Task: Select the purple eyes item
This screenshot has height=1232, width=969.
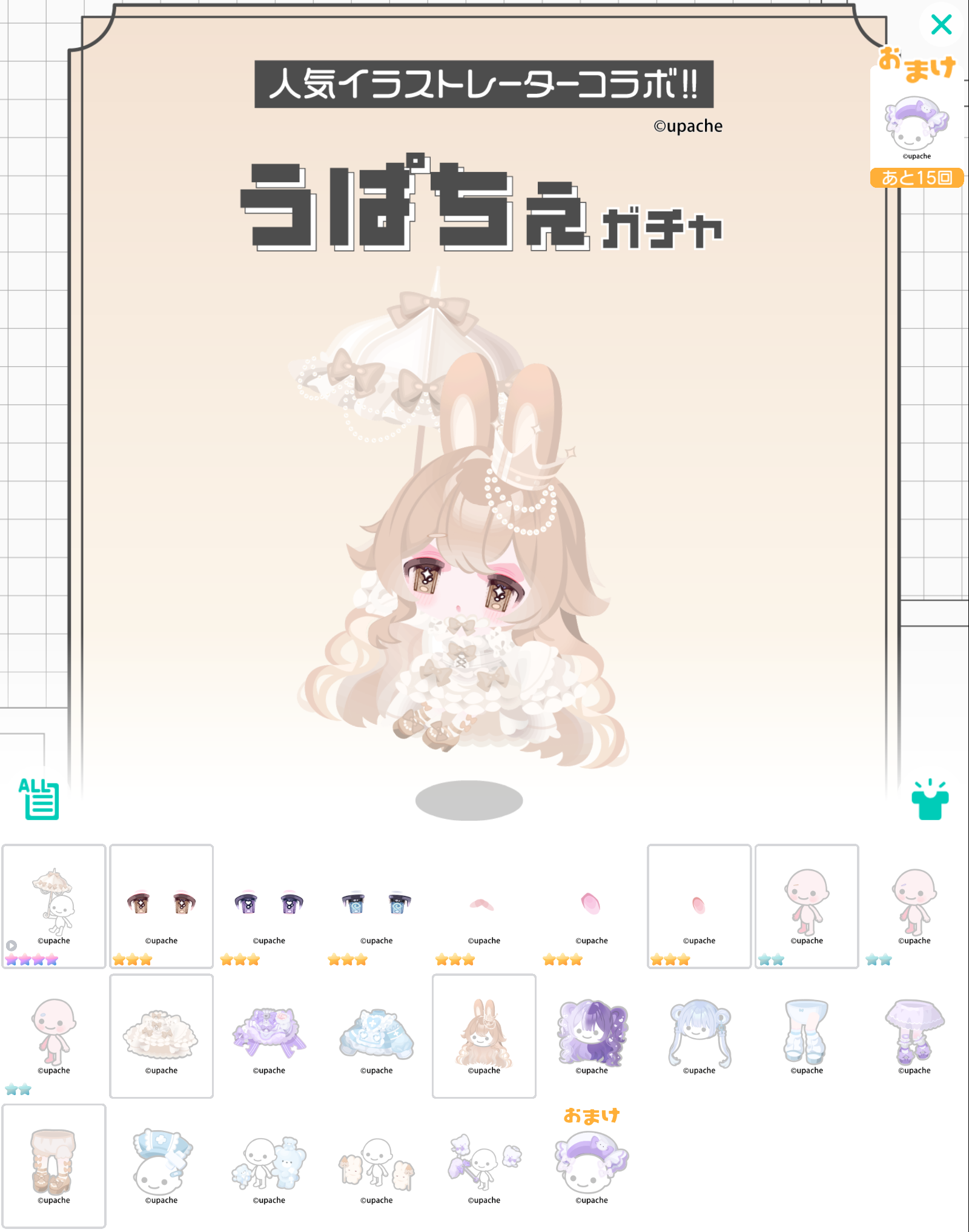Action: click(x=269, y=906)
